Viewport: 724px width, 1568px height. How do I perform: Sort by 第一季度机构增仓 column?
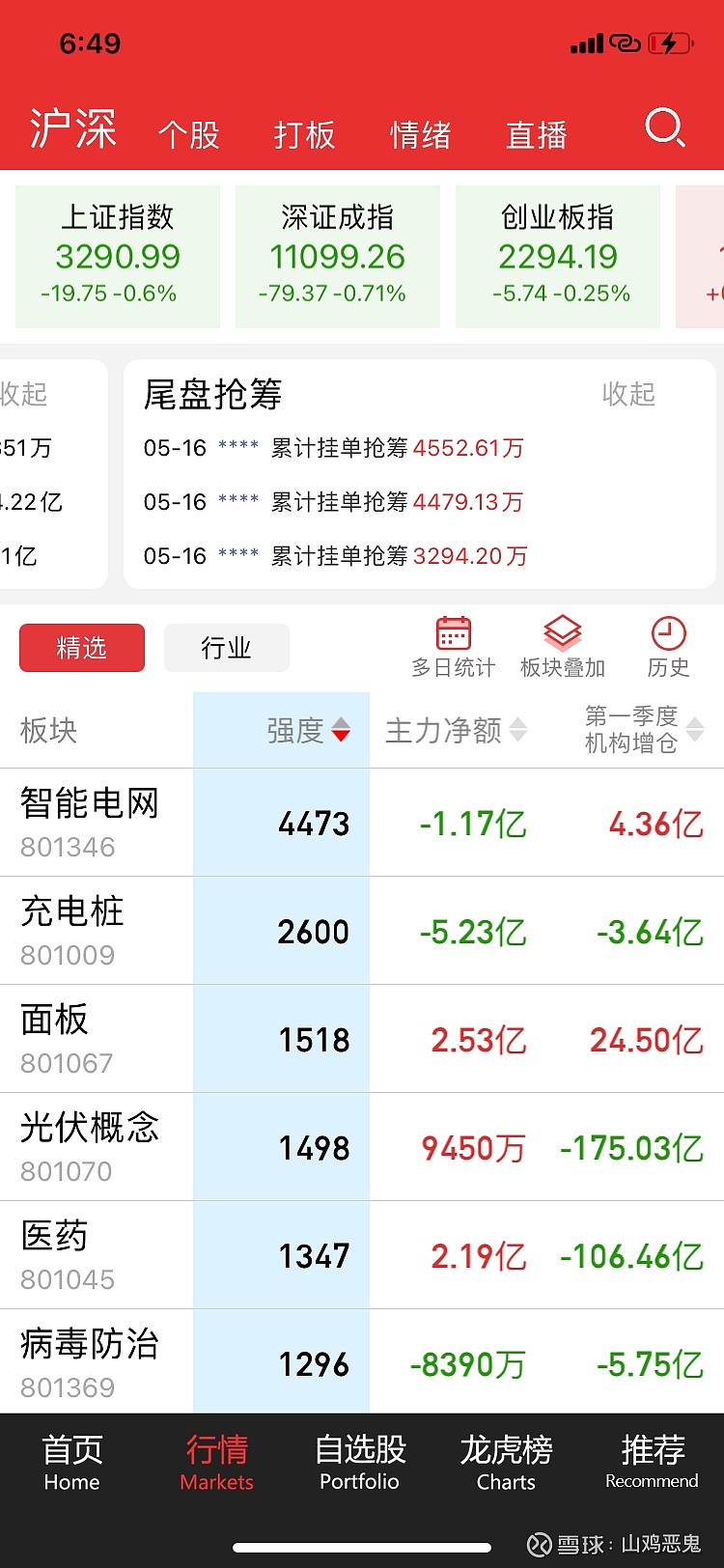point(644,730)
